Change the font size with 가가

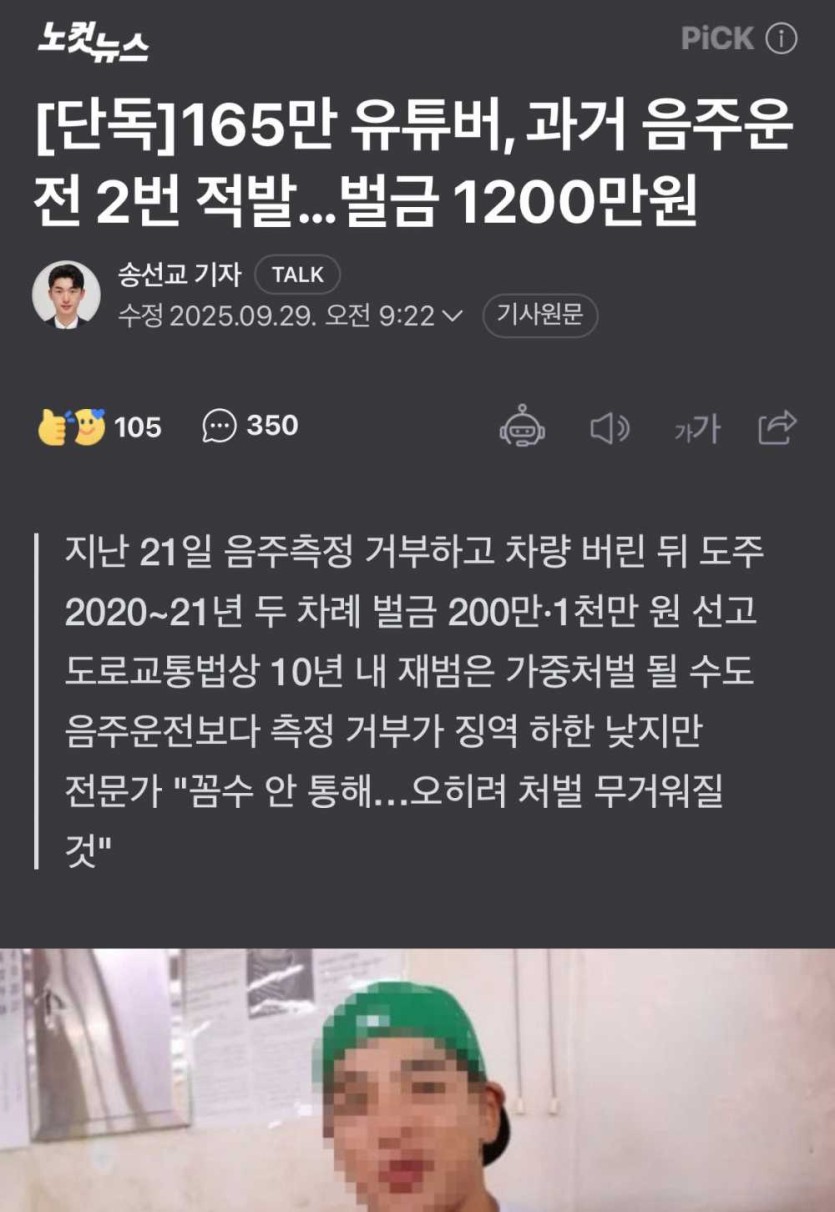[696, 428]
